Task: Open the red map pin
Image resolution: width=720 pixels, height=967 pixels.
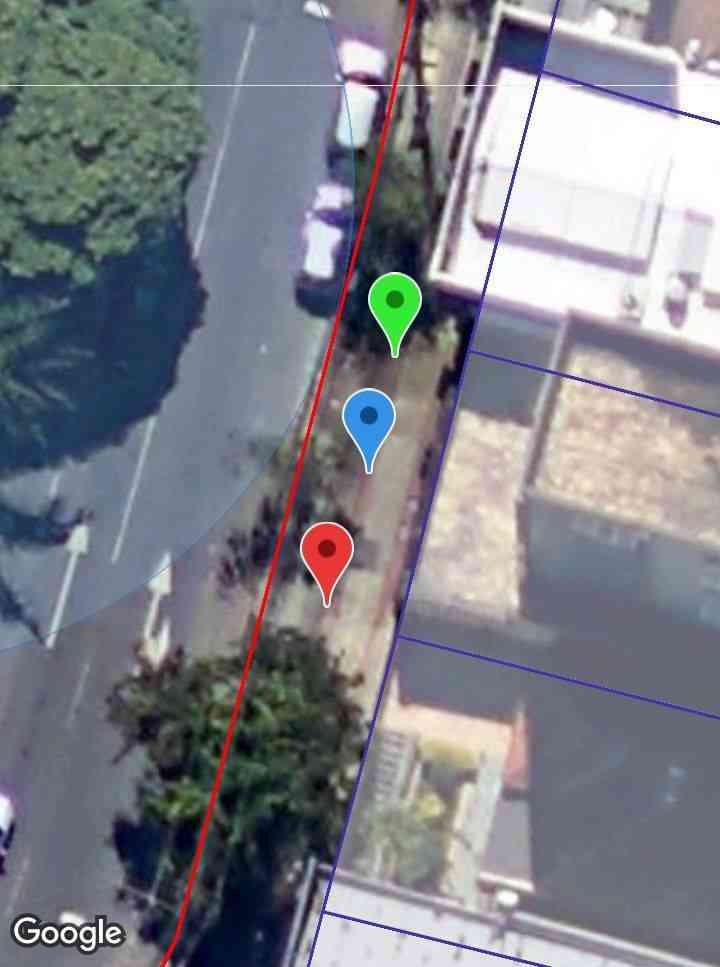Action: coord(327,553)
